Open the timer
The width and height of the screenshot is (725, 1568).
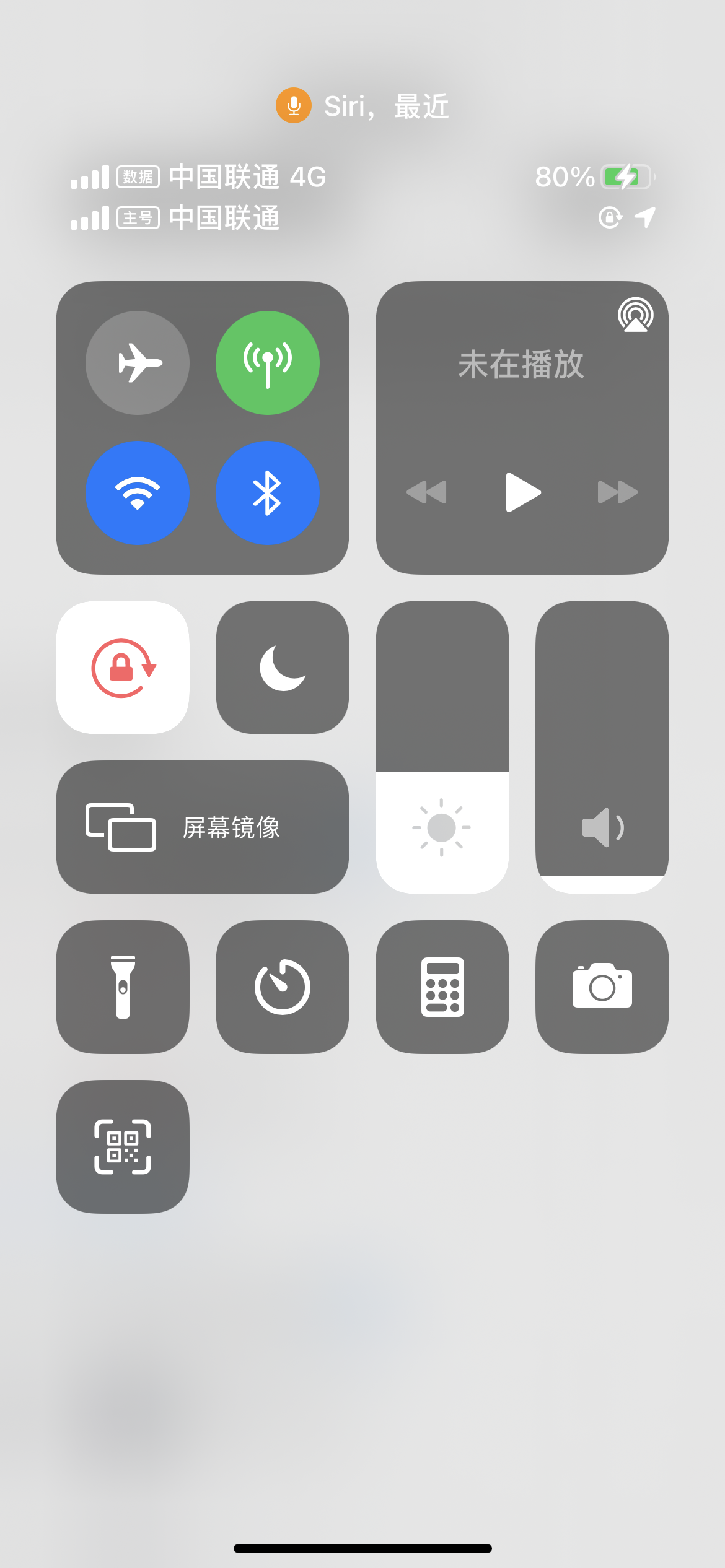pyautogui.click(x=283, y=987)
